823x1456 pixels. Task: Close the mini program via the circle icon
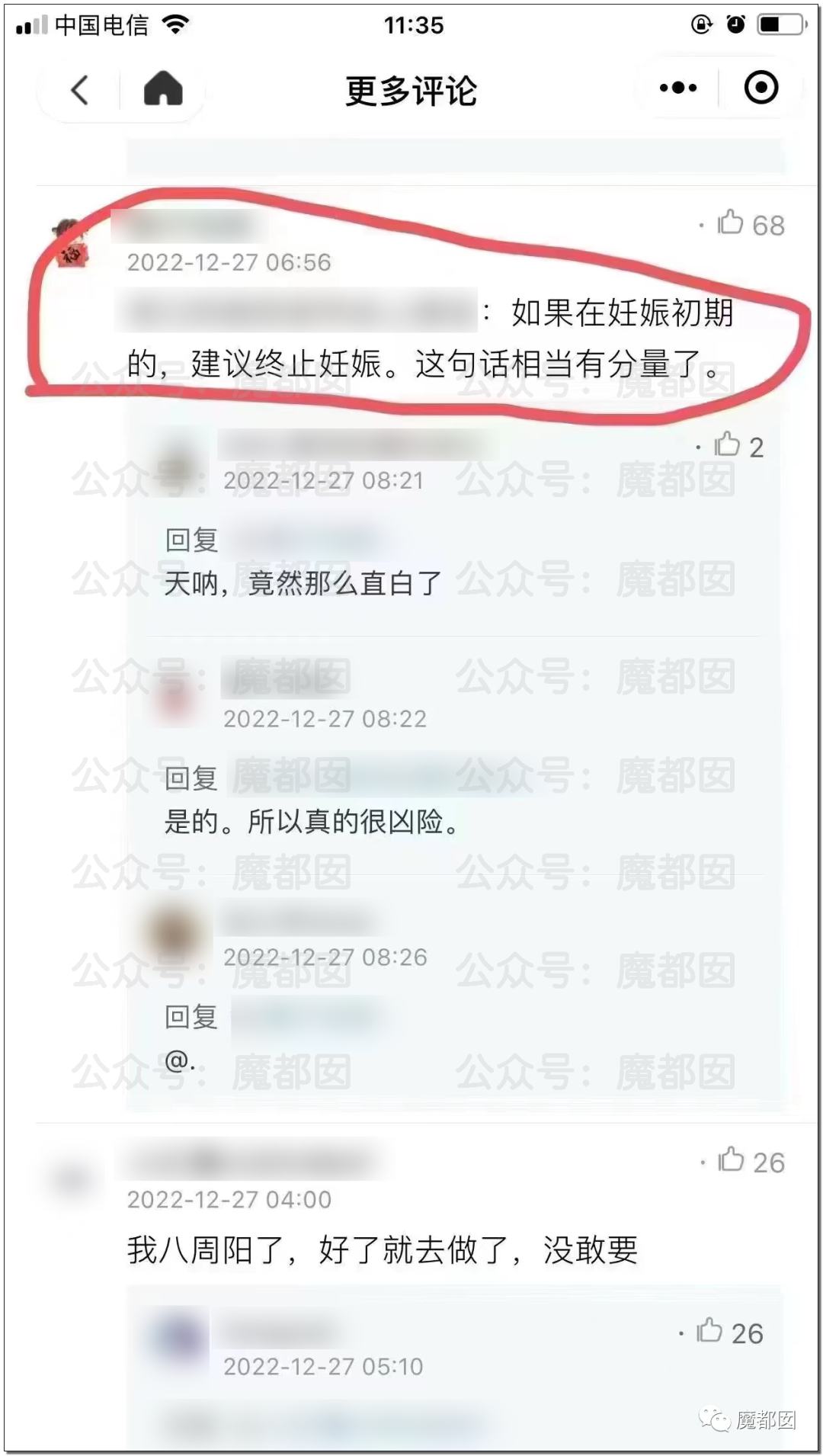pyautogui.click(x=761, y=88)
